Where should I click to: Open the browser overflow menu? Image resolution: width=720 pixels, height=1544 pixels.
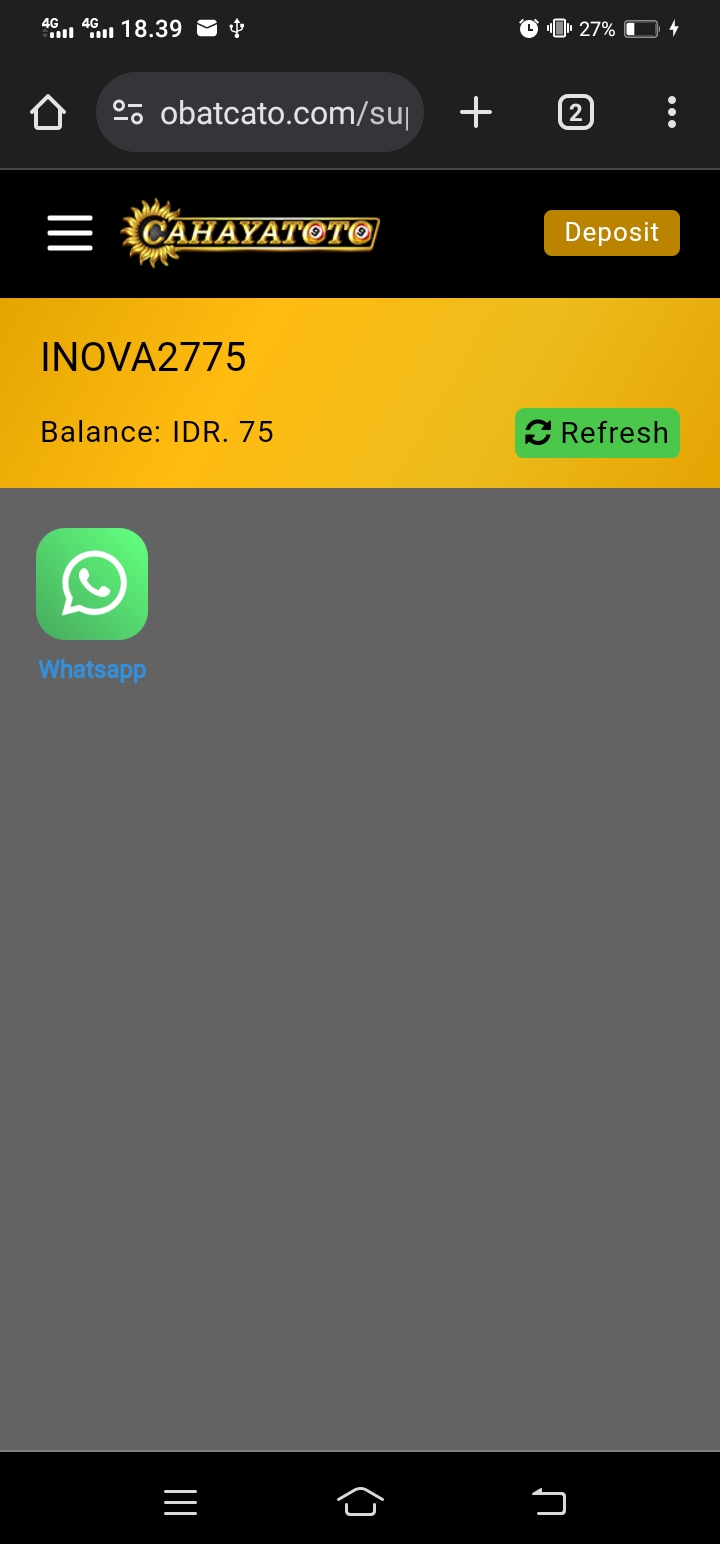coord(672,113)
